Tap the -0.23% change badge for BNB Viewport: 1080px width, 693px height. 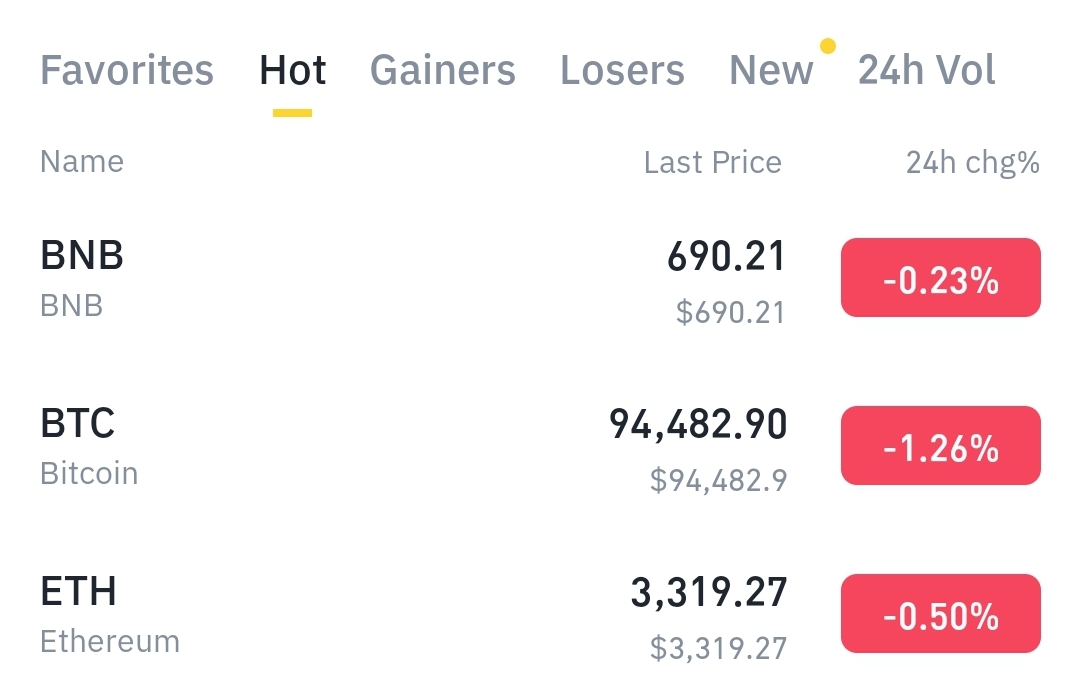940,279
